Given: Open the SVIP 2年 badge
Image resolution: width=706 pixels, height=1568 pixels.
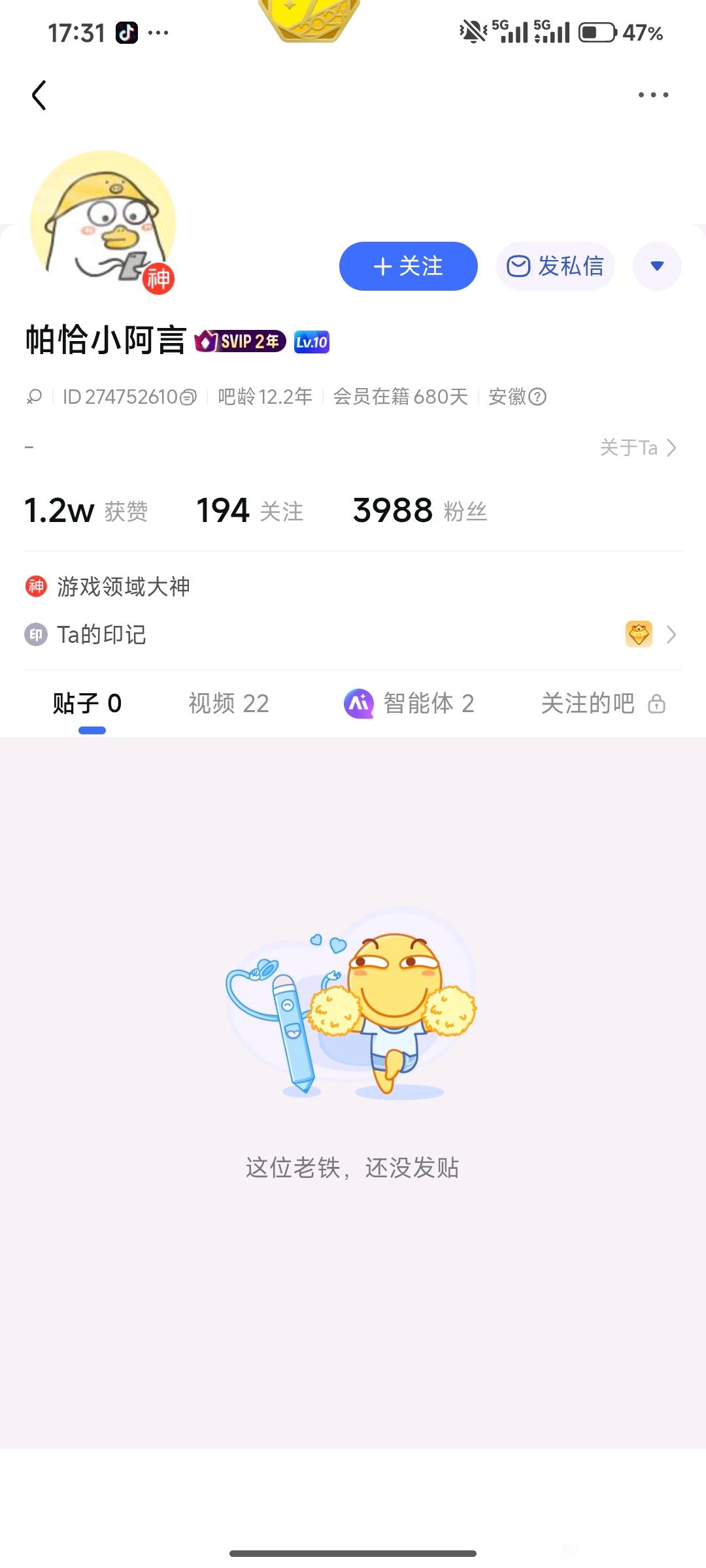Looking at the screenshot, I should tap(241, 341).
